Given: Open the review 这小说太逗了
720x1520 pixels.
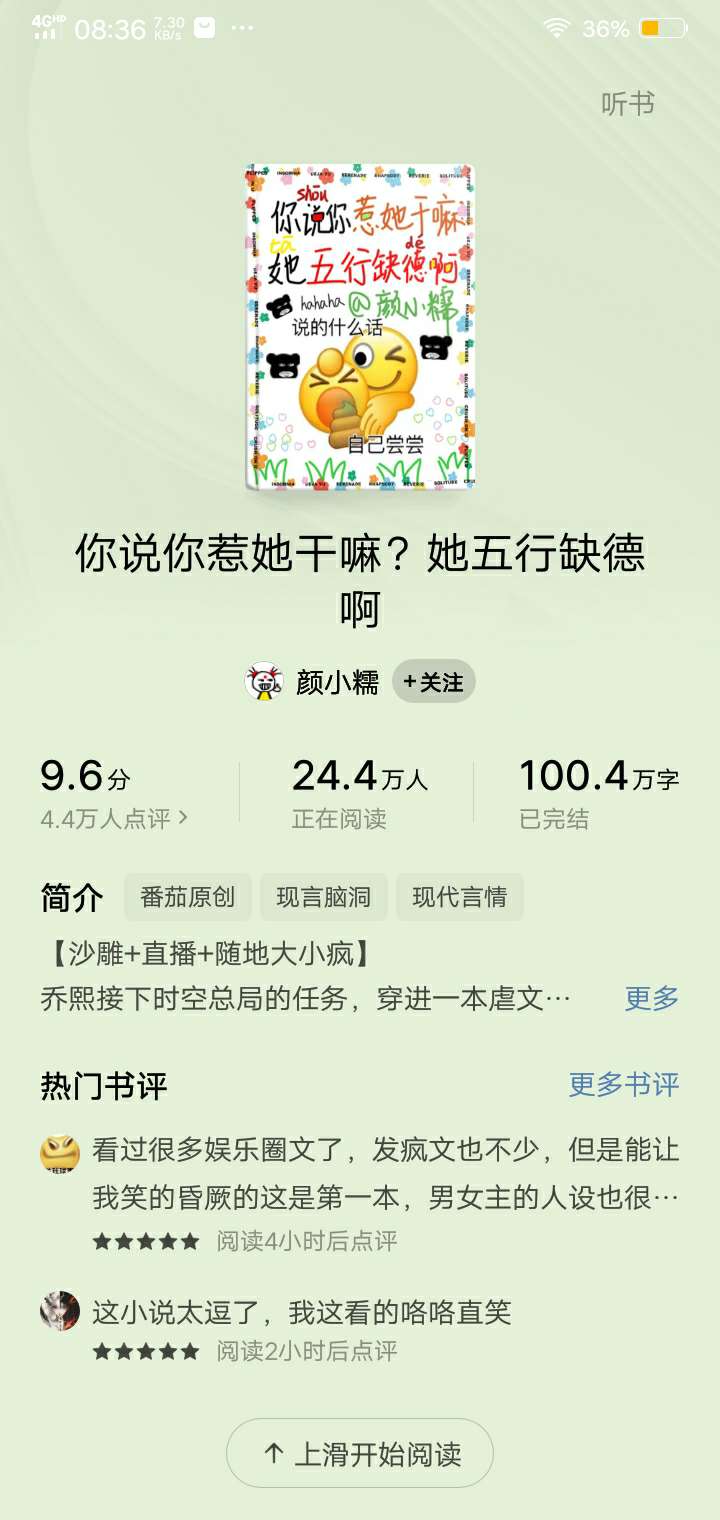Looking at the screenshot, I should [x=302, y=1312].
